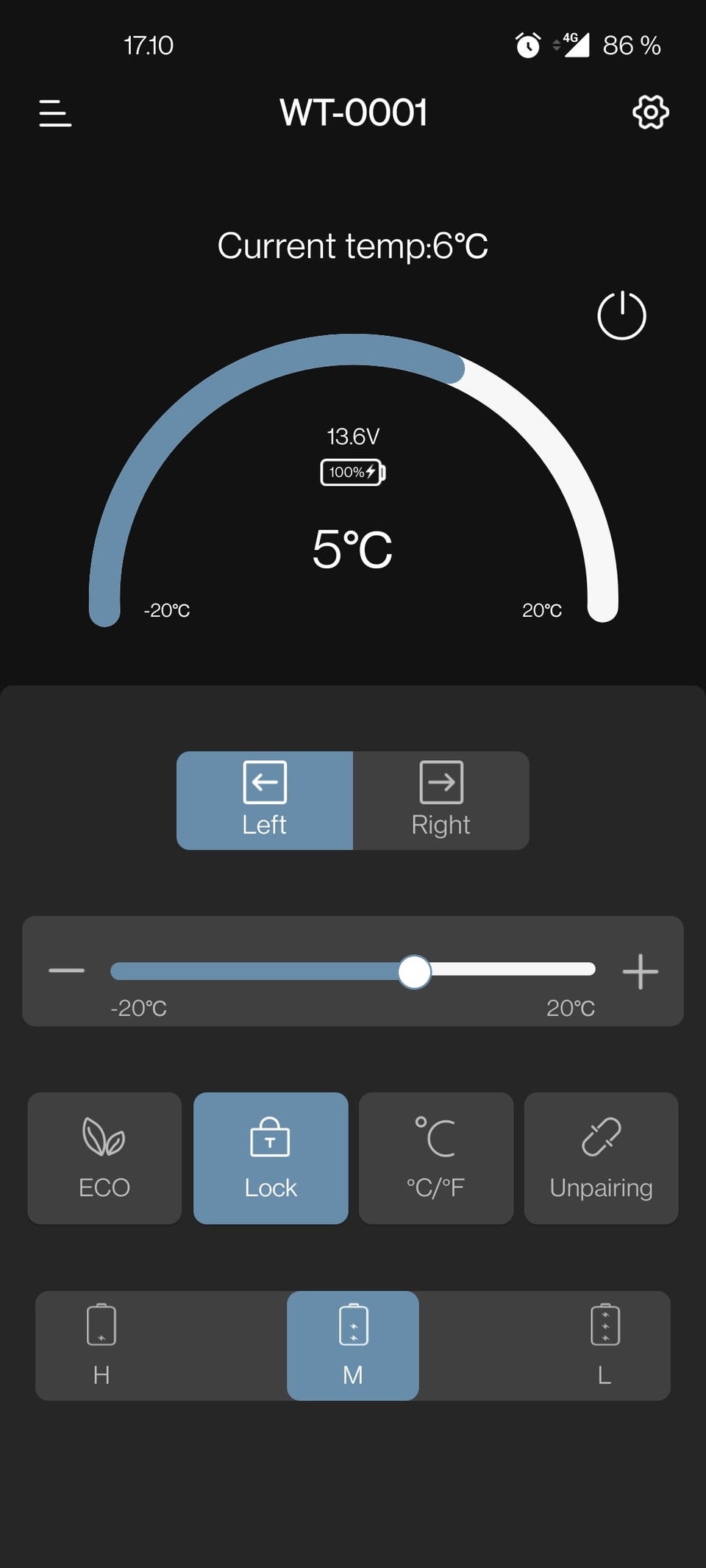Viewport: 706px width, 1568px height.
Task: Toggle the fridge power button
Action: pyautogui.click(x=621, y=315)
